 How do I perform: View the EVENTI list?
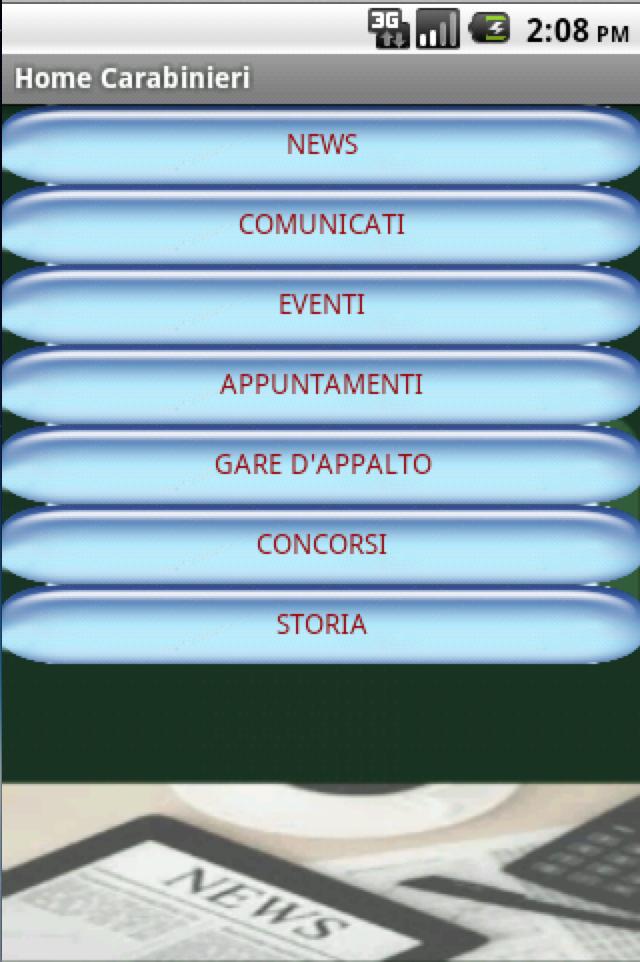click(x=321, y=305)
